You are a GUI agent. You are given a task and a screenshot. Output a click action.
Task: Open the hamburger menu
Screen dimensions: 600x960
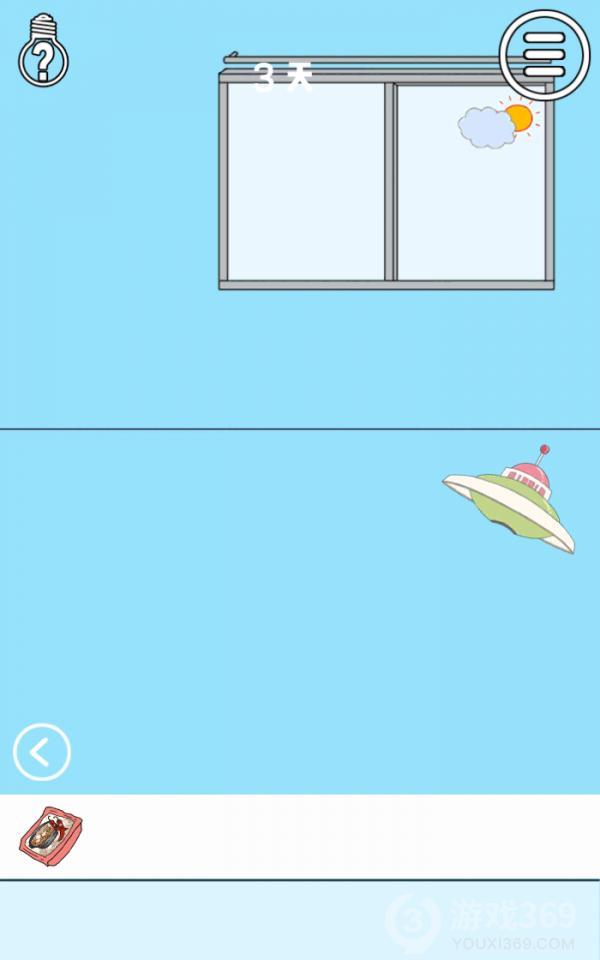545,54
